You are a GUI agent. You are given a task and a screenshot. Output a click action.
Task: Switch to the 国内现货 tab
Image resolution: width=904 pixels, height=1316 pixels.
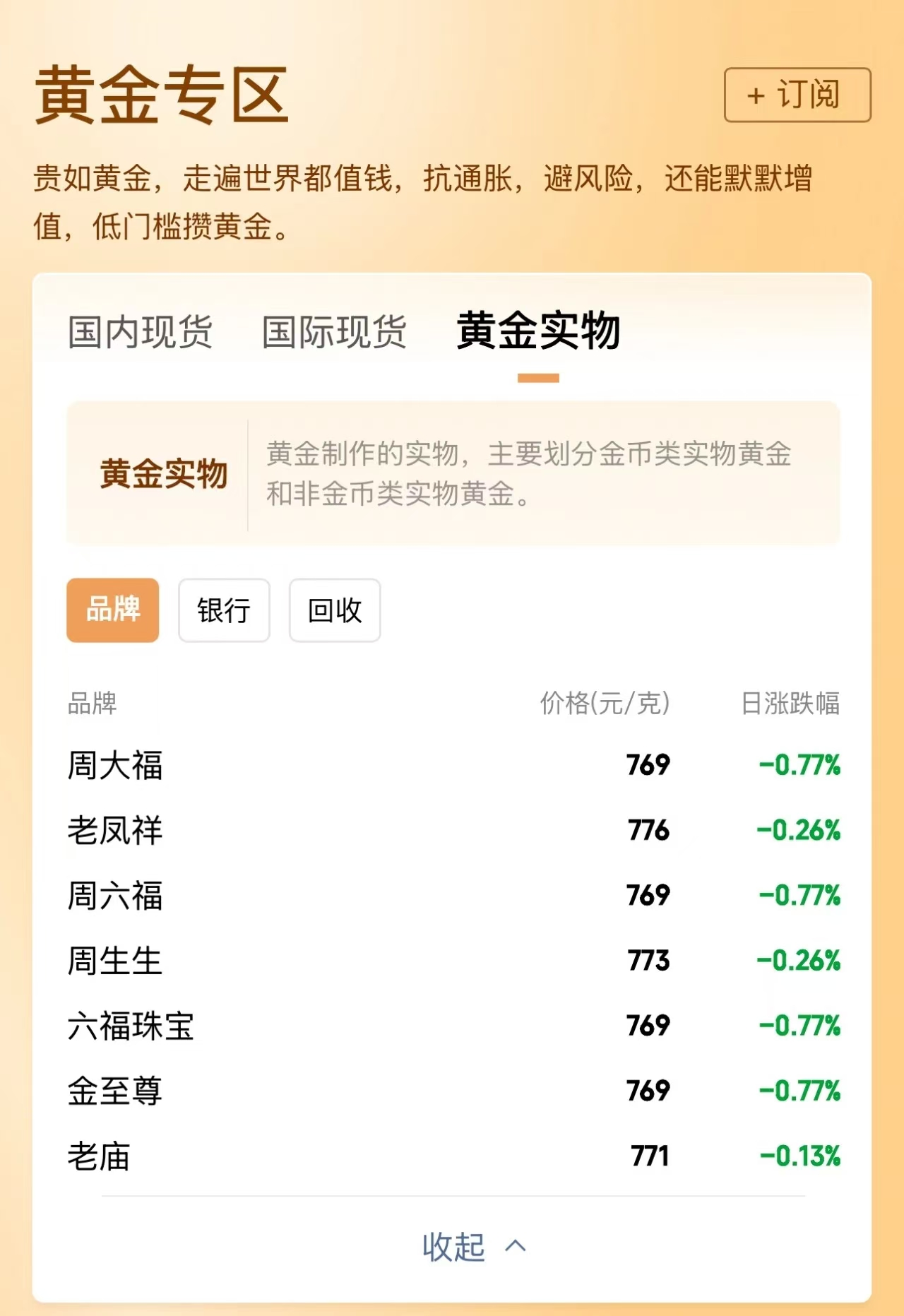click(x=140, y=332)
